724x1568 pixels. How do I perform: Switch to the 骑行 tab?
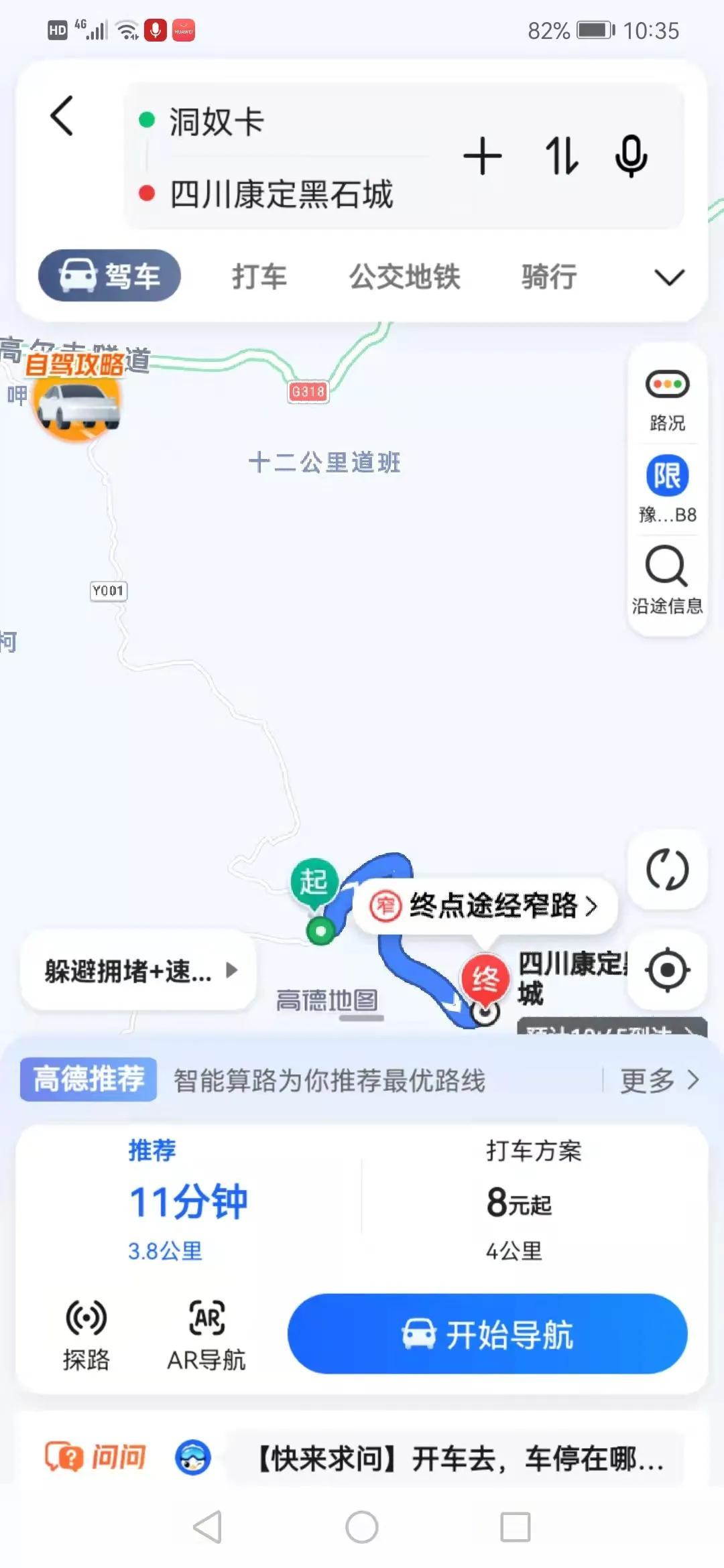tap(549, 276)
